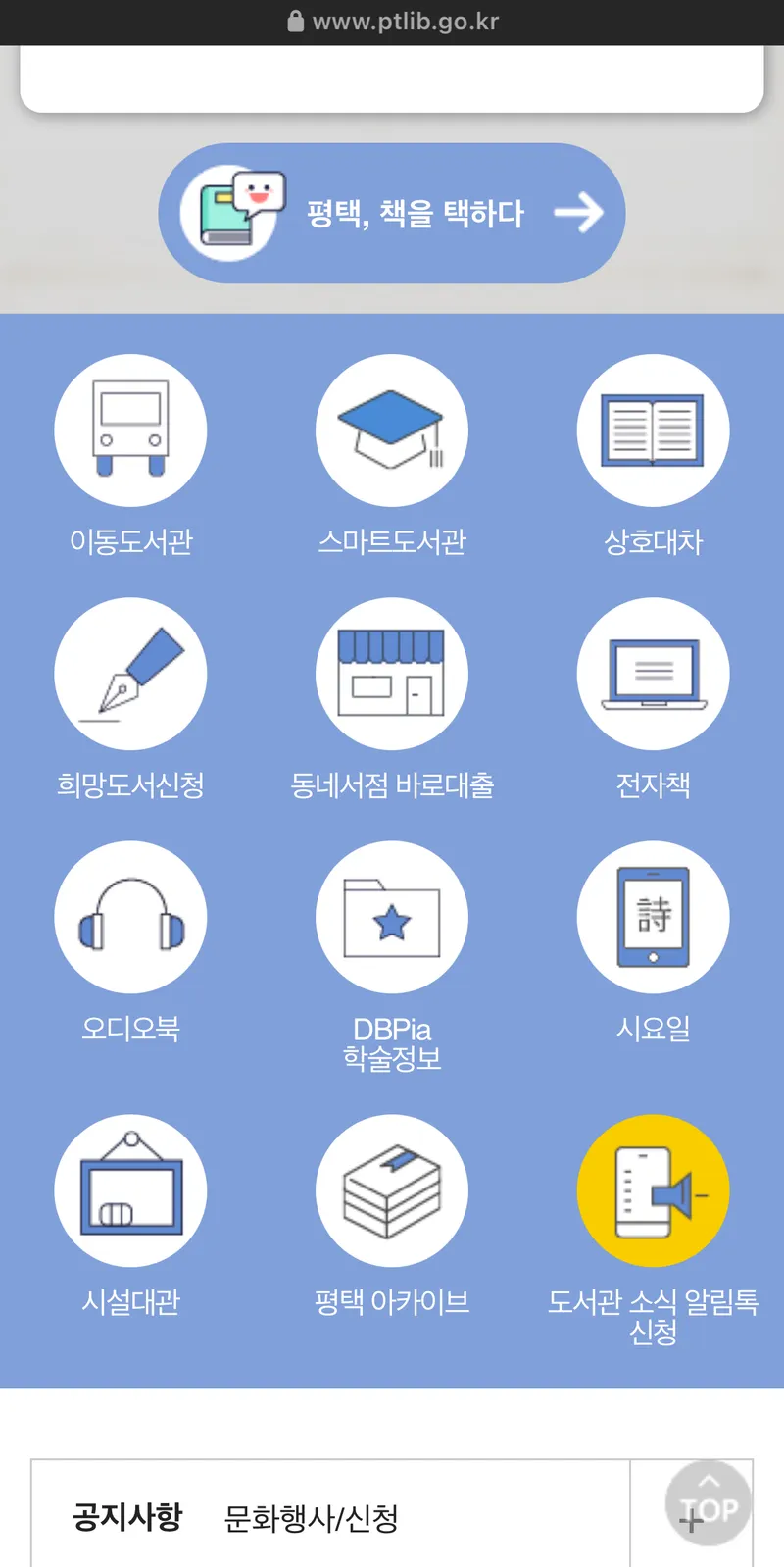Screen dimensions: 784x1567
Task: Switch to the 공지사항 tab
Action: (127, 1517)
